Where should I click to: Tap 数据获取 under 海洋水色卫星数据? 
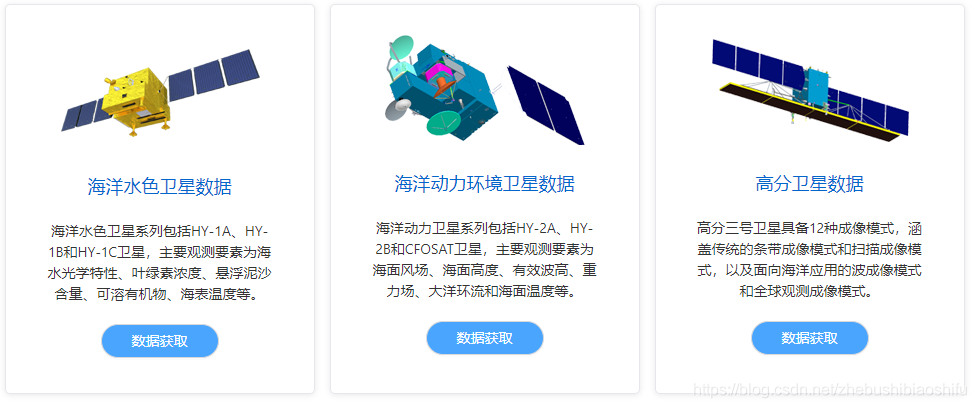click(159, 341)
